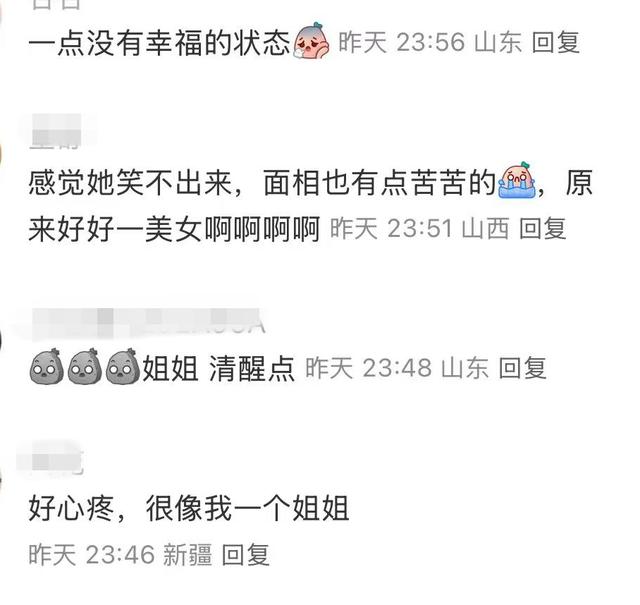Reply to the 姐姐 清醒点 comment
The height and width of the screenshot is (605, 640).
coord(522,368)
